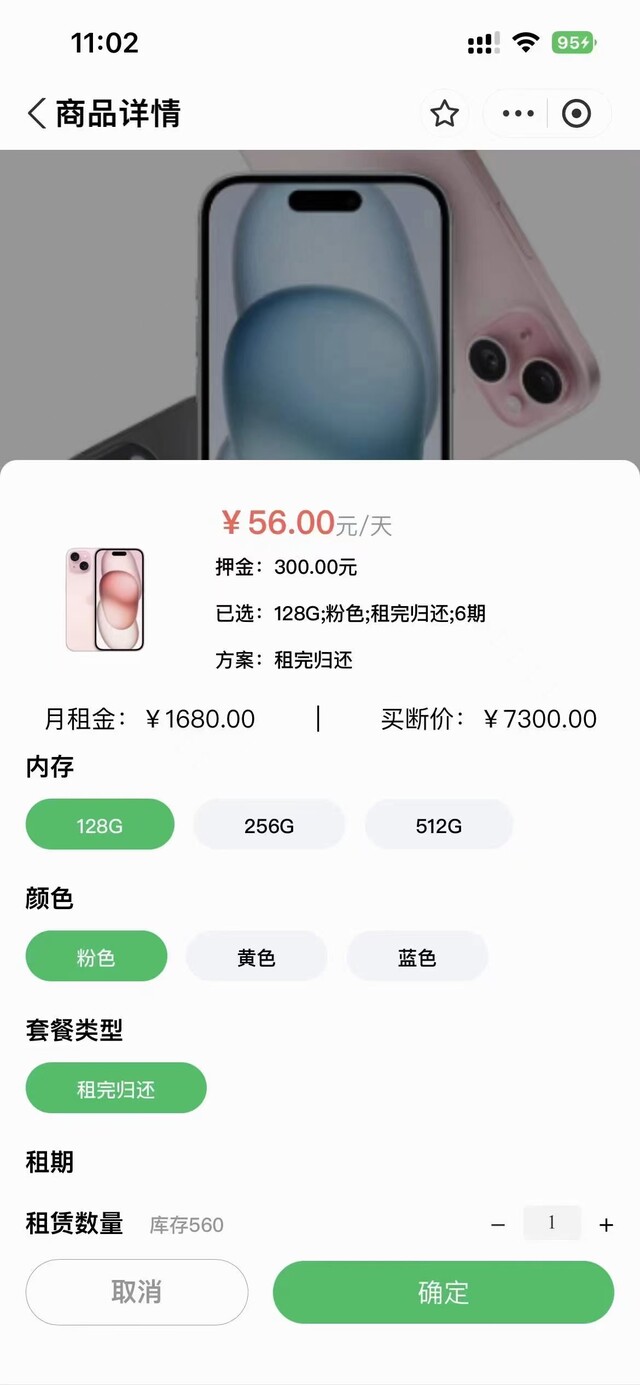This screenshot has height=1385, width=640.
Task: Switch color to 蓝色
Action: click(417, 957)
